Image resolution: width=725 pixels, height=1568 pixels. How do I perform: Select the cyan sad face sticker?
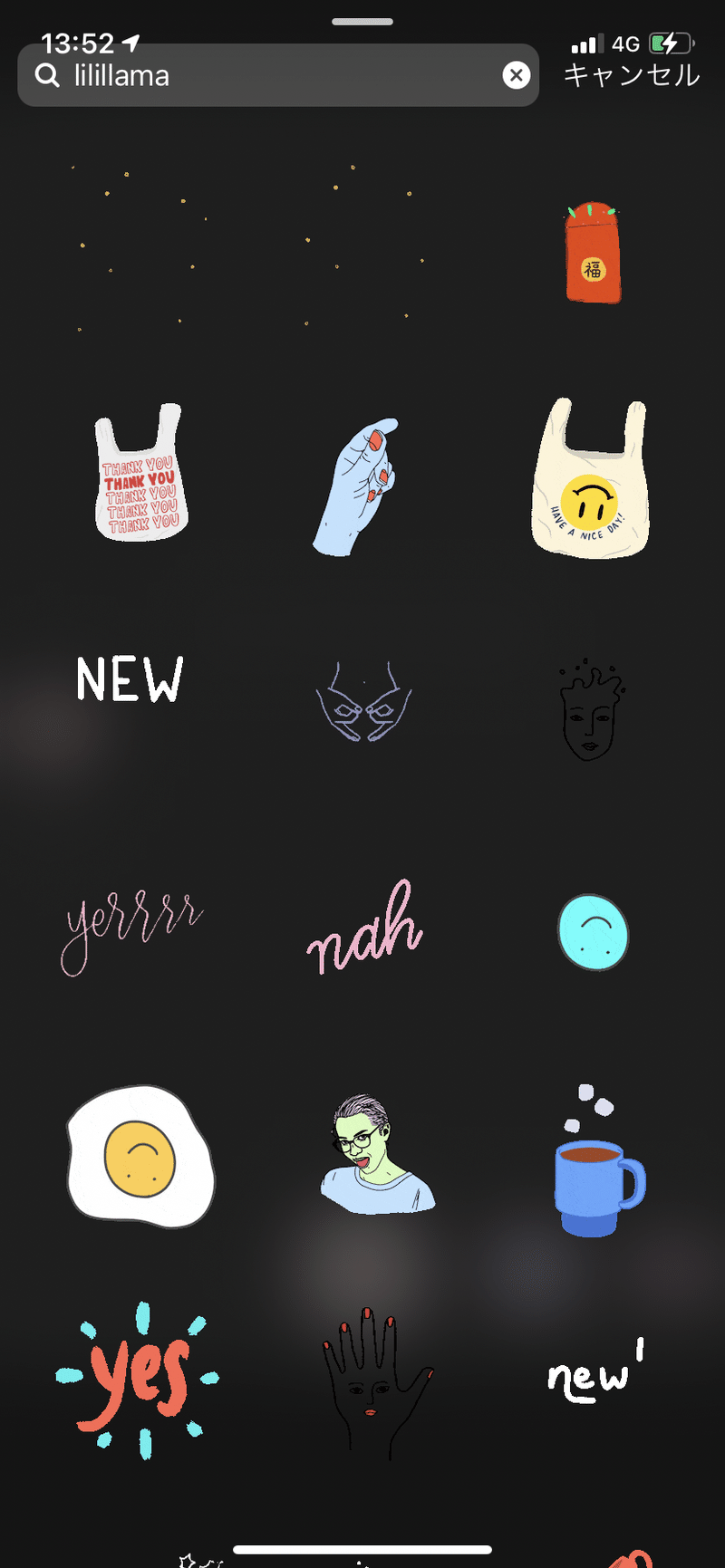pyautogui.click(x=592, y=932)
